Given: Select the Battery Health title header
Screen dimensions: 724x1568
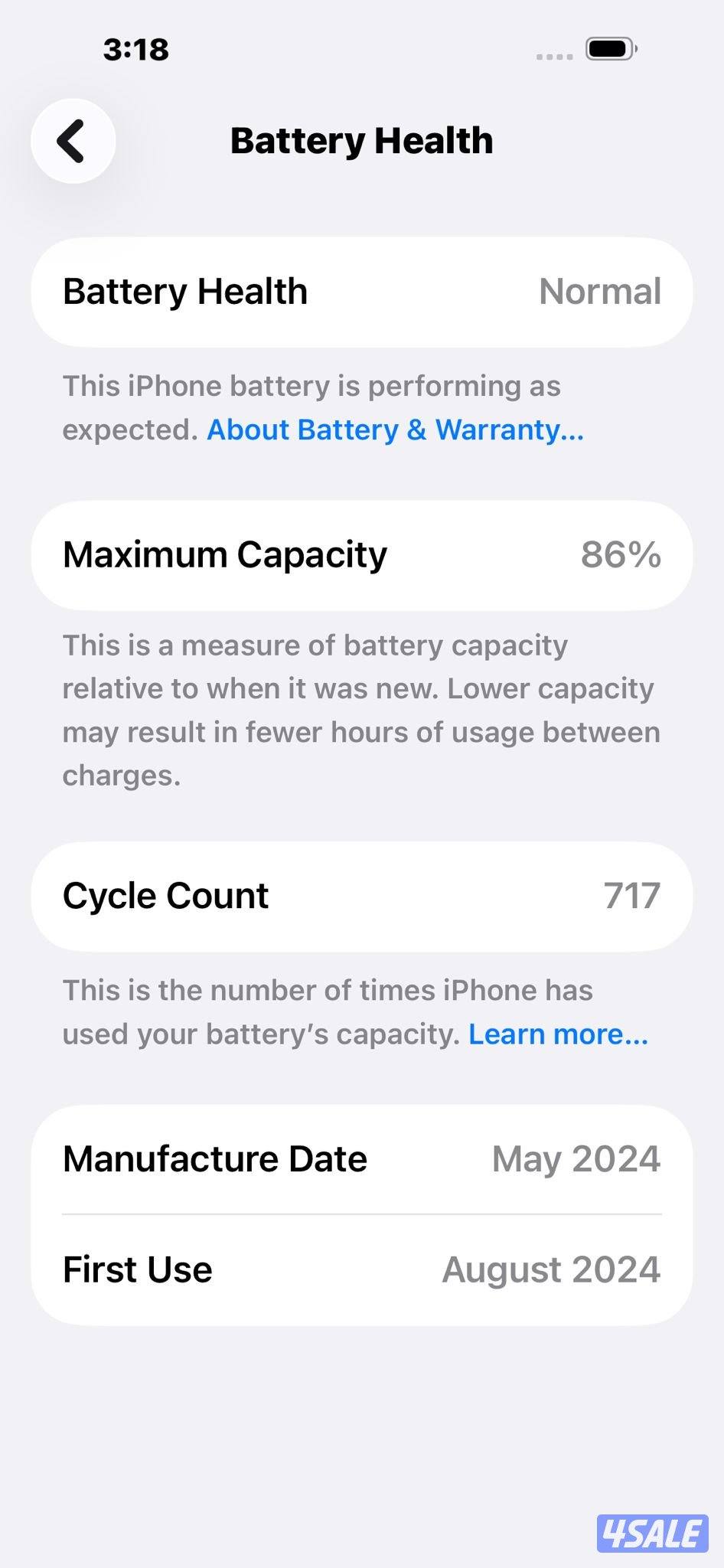Looking at the screenshot, I should 361,140.
